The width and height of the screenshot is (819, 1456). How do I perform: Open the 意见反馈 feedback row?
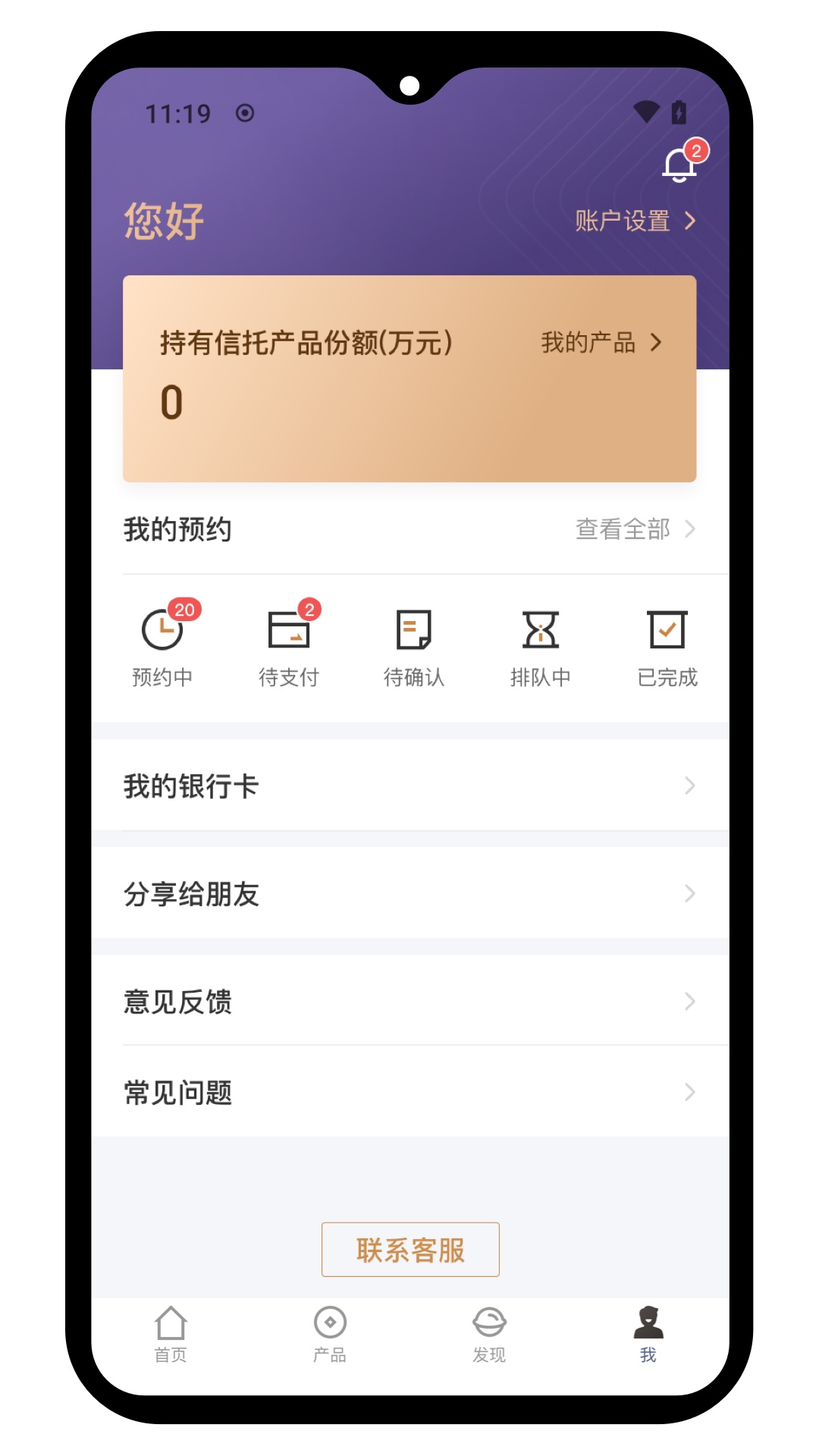click(409, 1003)
